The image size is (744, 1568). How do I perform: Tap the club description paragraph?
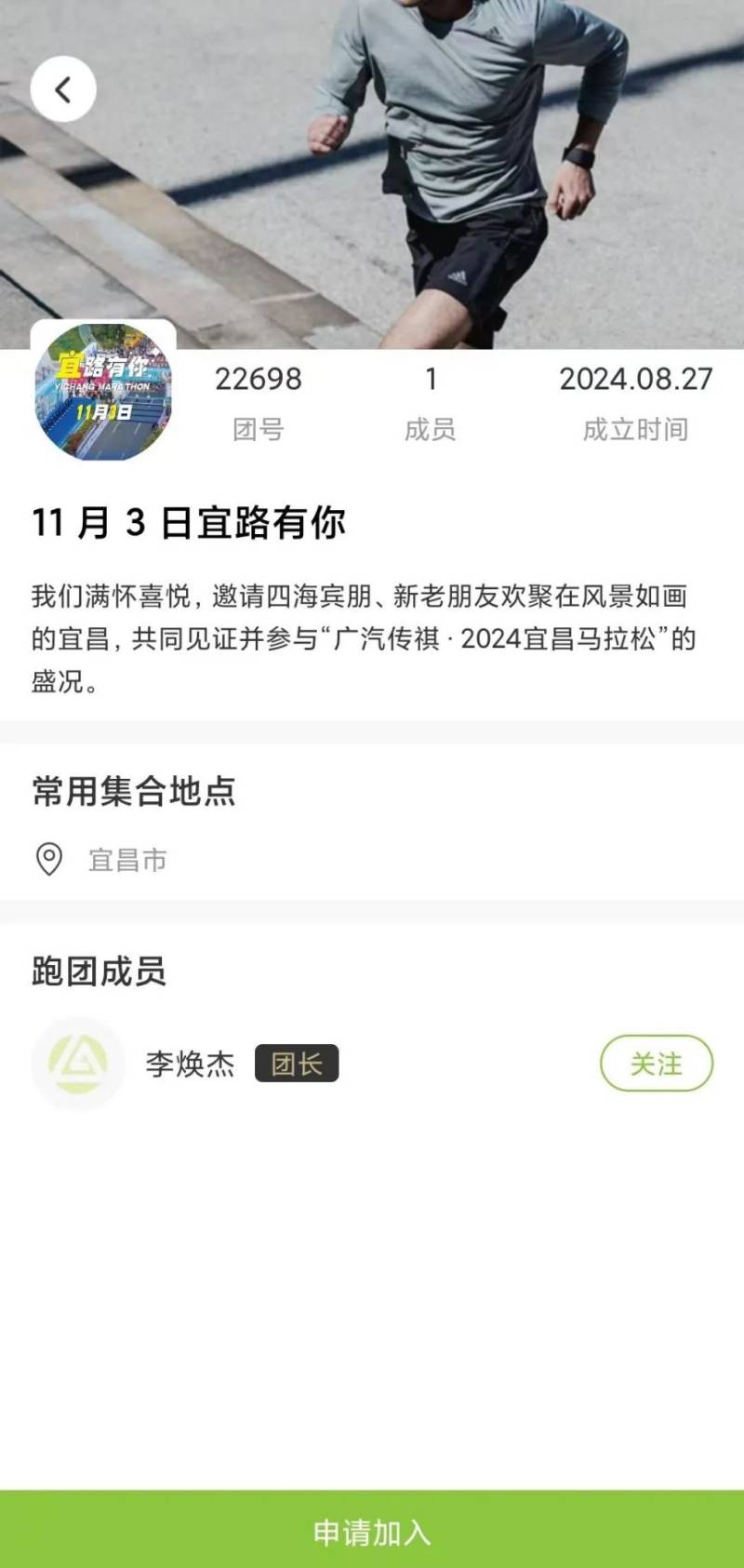point(363,637)
